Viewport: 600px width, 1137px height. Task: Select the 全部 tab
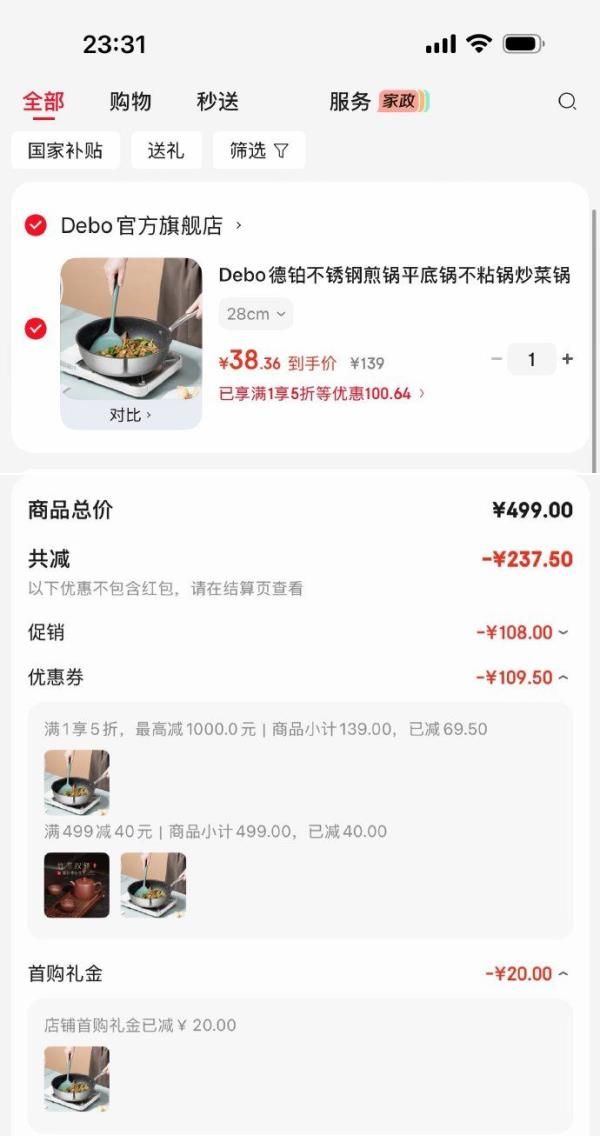(43, 101)
